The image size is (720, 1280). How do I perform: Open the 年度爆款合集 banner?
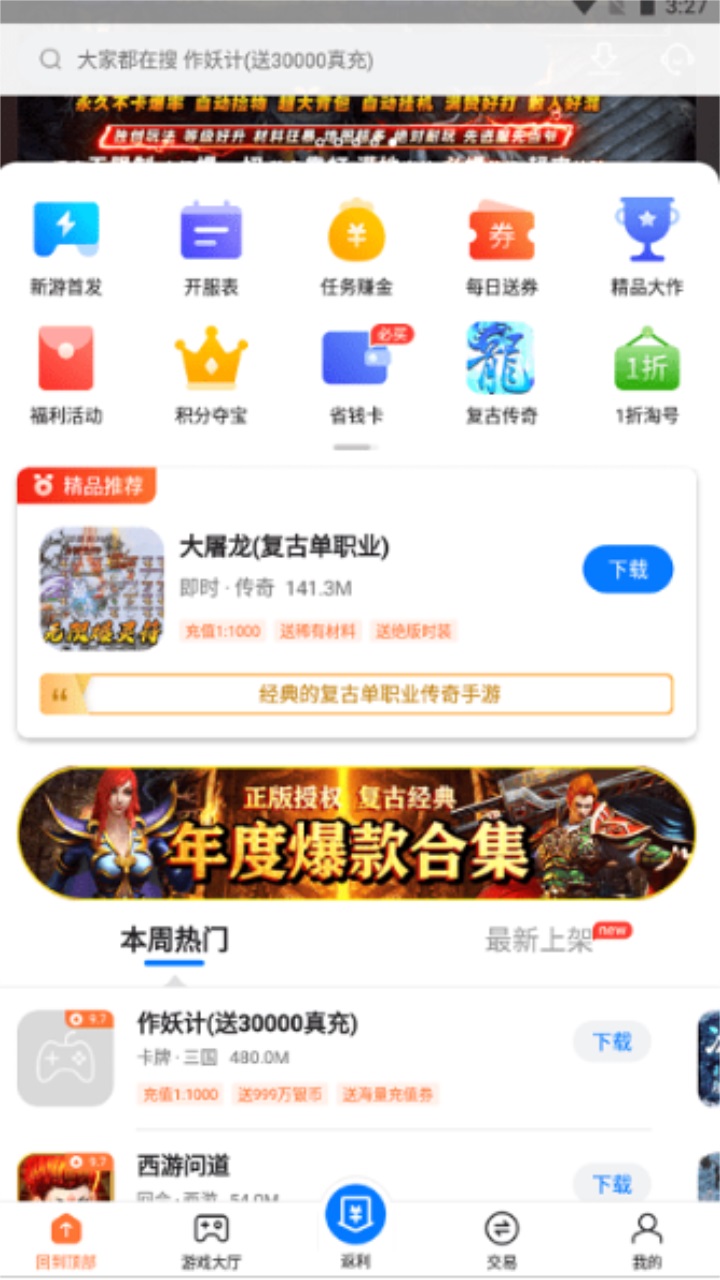pyautogui.click(x=357, y=833)
